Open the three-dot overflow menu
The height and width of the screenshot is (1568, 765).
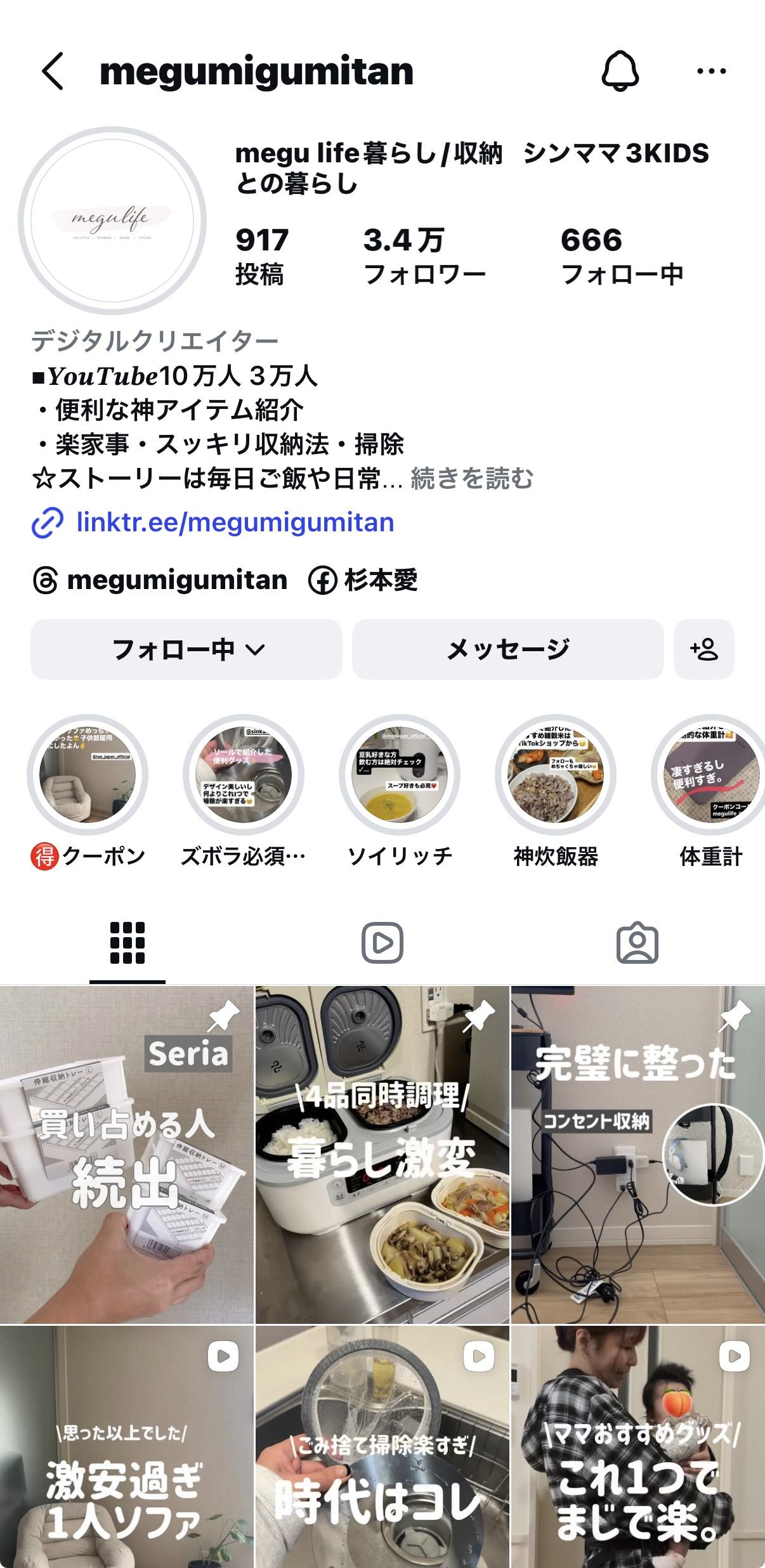[711, 71]
